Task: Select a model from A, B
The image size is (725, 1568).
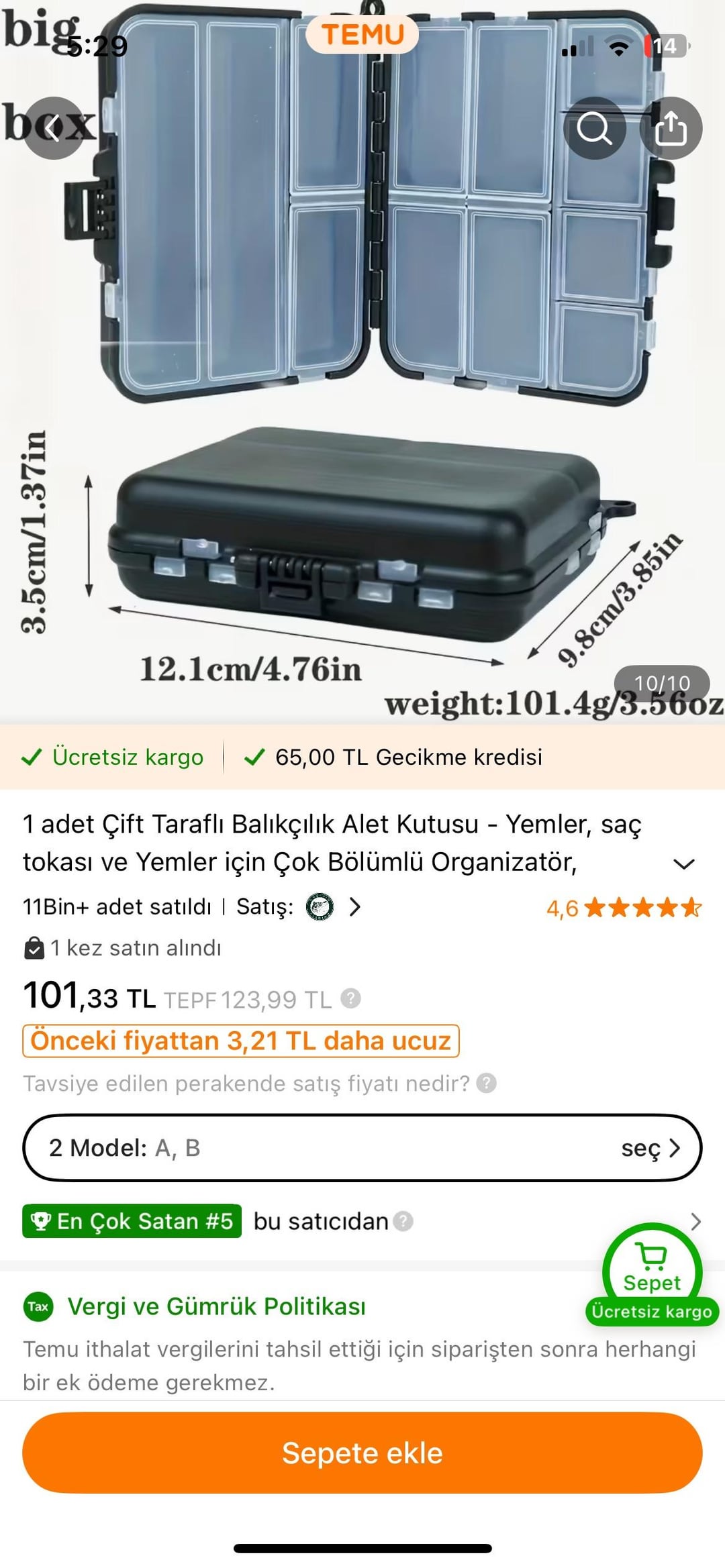Action: pyautogui.click(x=362, y=1148)
